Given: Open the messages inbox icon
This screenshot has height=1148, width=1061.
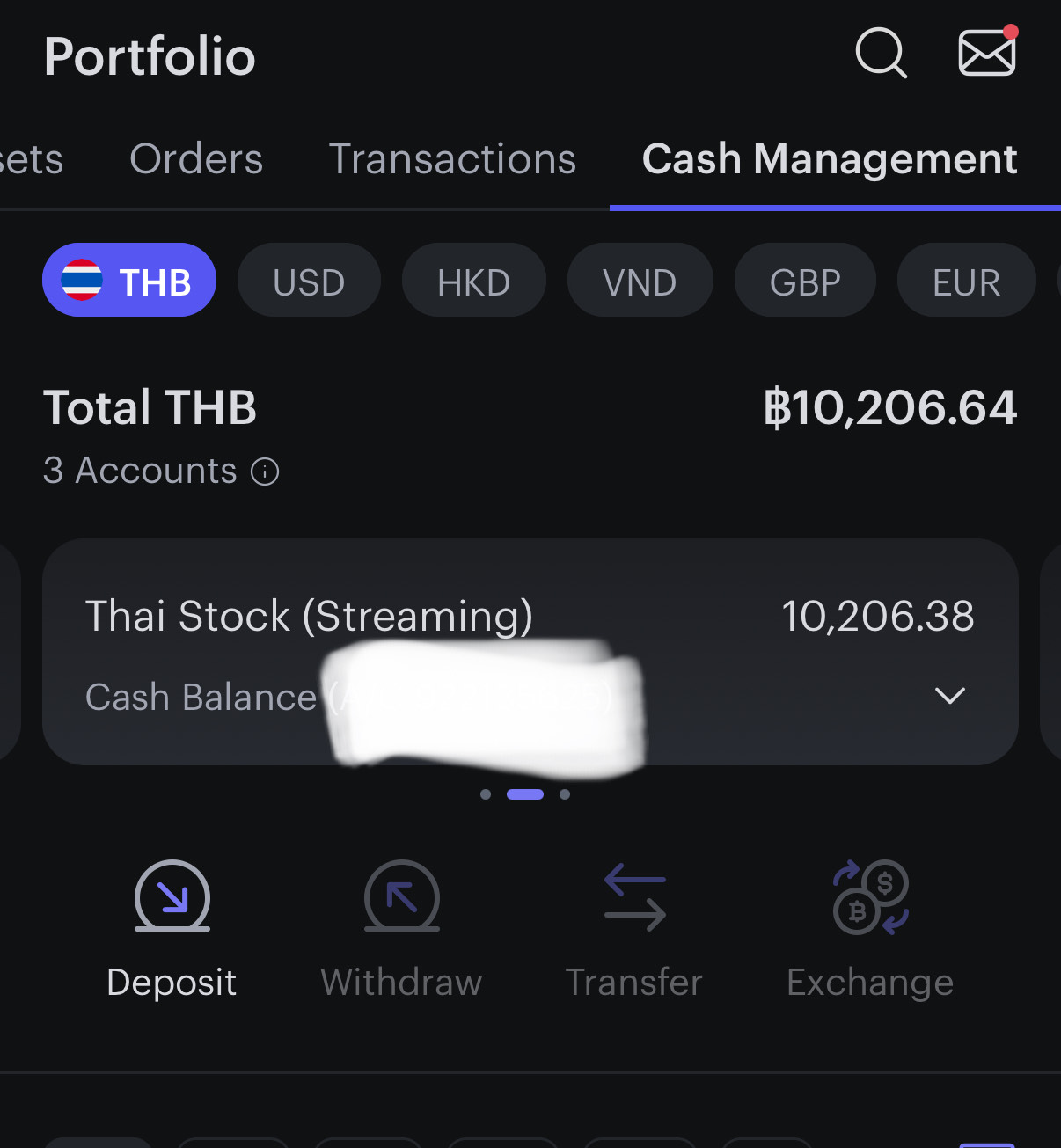Looking at the screenshot, I should pyautogui.click(x=987, y=54).
